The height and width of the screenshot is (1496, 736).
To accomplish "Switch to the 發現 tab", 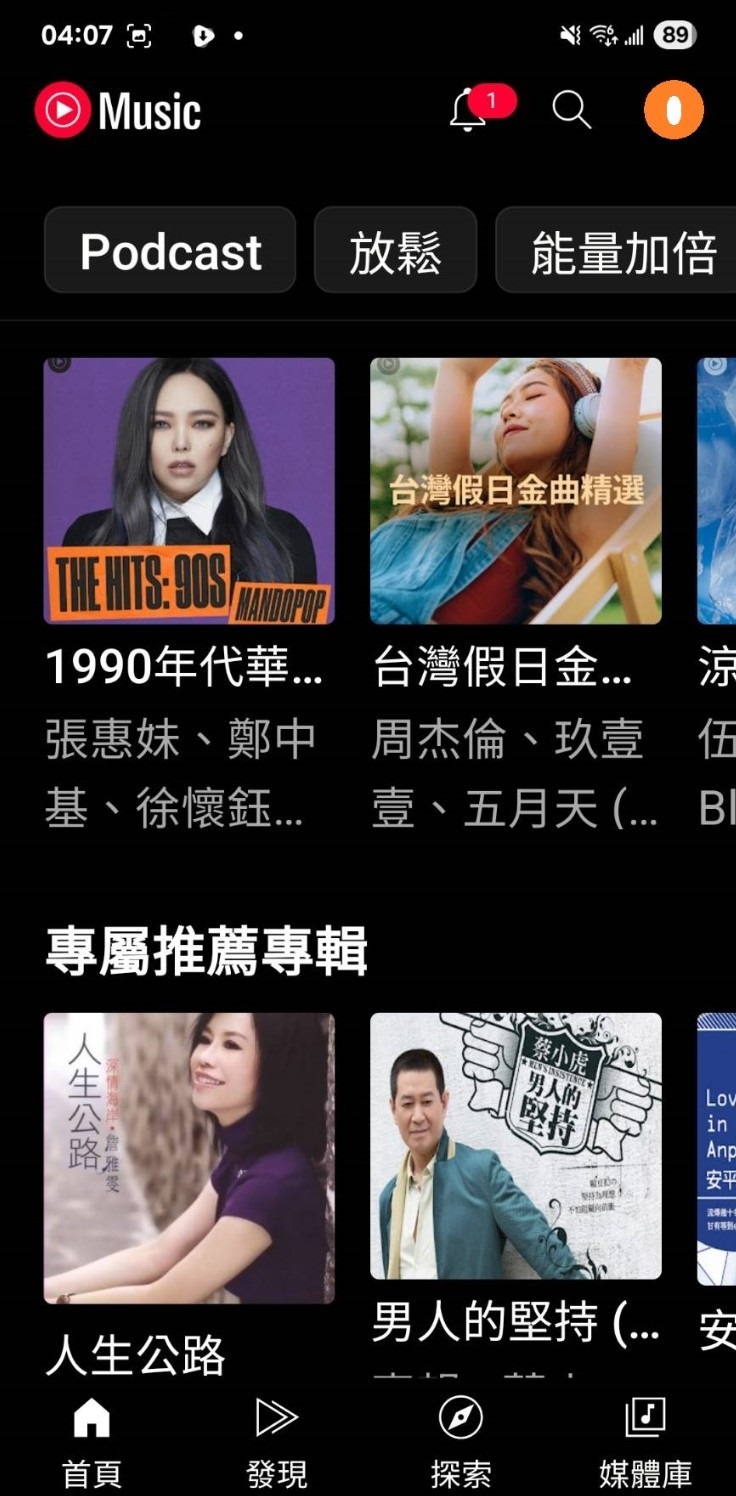I will coord(277,1442).
